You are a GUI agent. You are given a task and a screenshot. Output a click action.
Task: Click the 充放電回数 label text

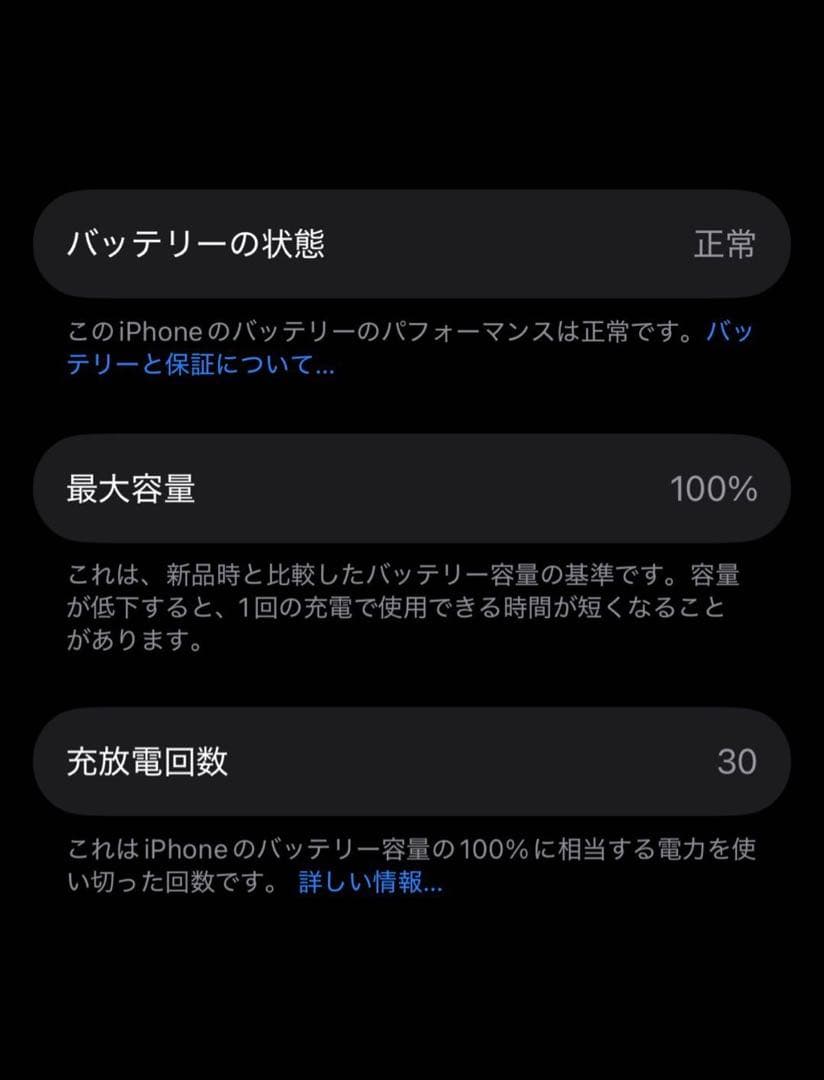point(150,760)
